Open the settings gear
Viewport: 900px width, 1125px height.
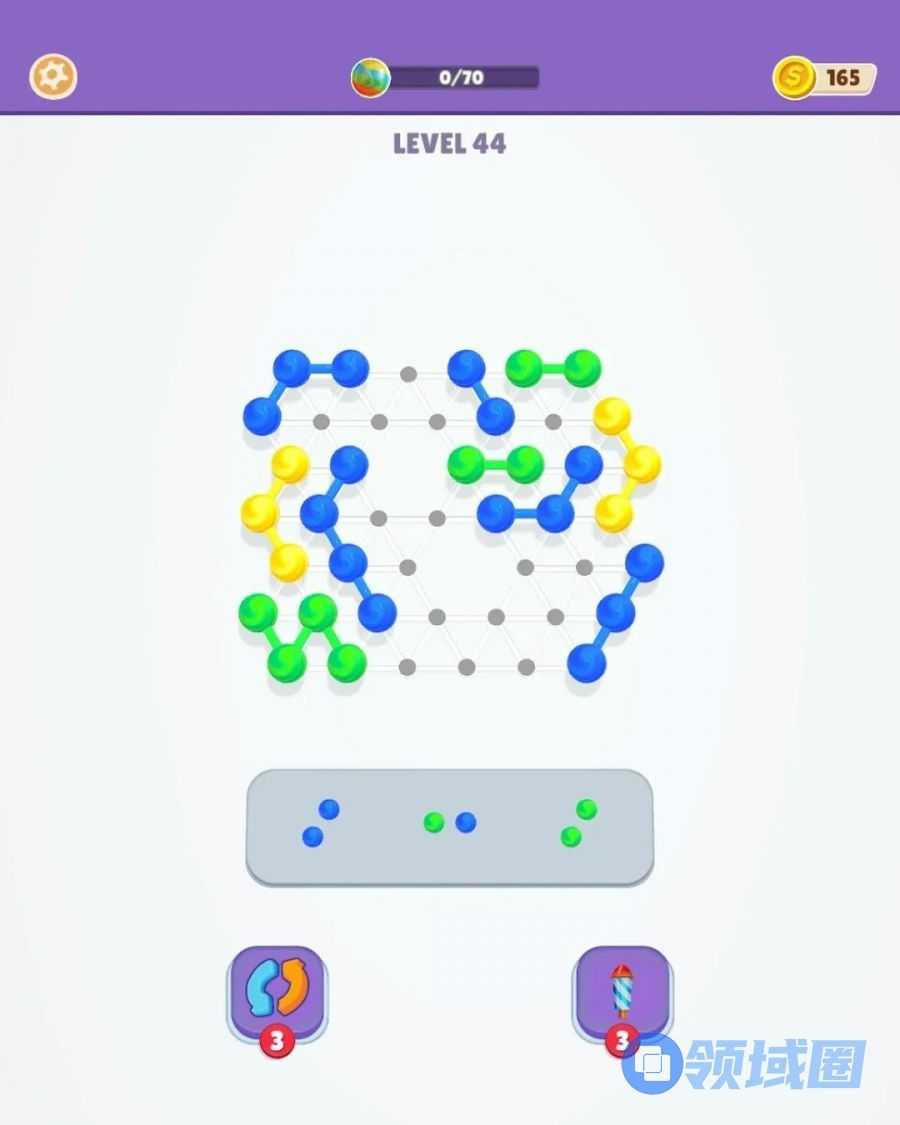53,76
